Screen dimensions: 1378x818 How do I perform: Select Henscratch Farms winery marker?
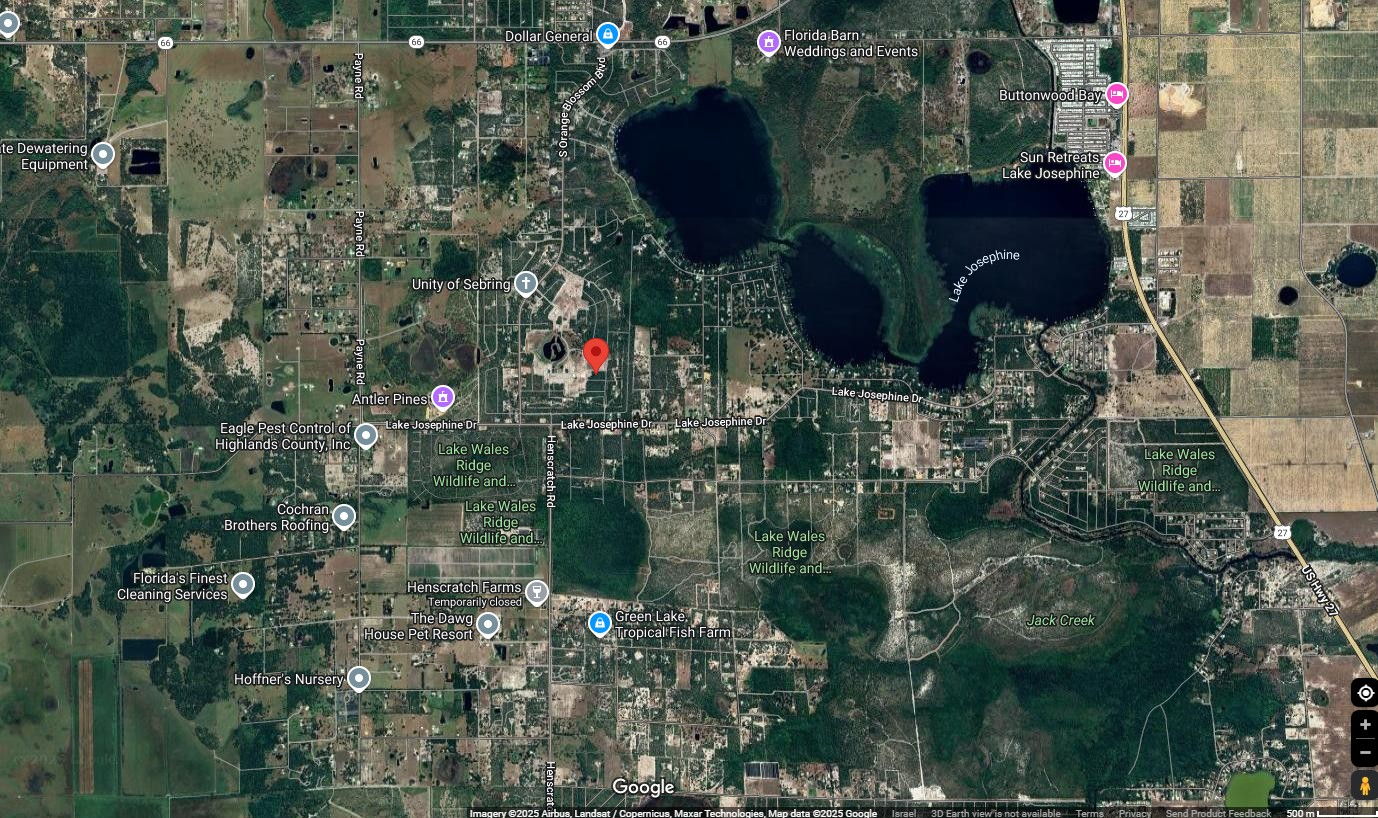pyautogui.click(x=537, y=592)
